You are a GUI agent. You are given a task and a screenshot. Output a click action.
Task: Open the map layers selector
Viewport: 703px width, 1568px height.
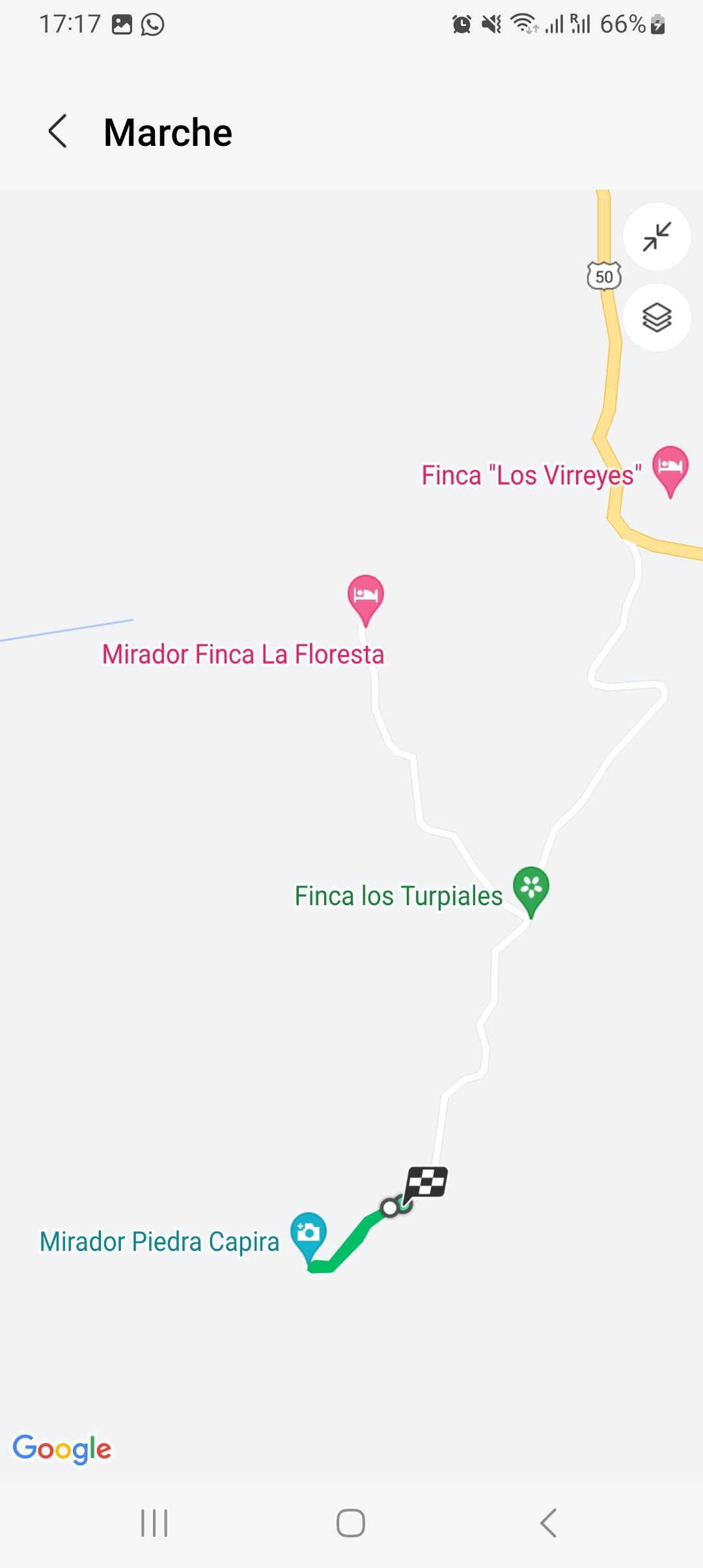pos(656,318)
